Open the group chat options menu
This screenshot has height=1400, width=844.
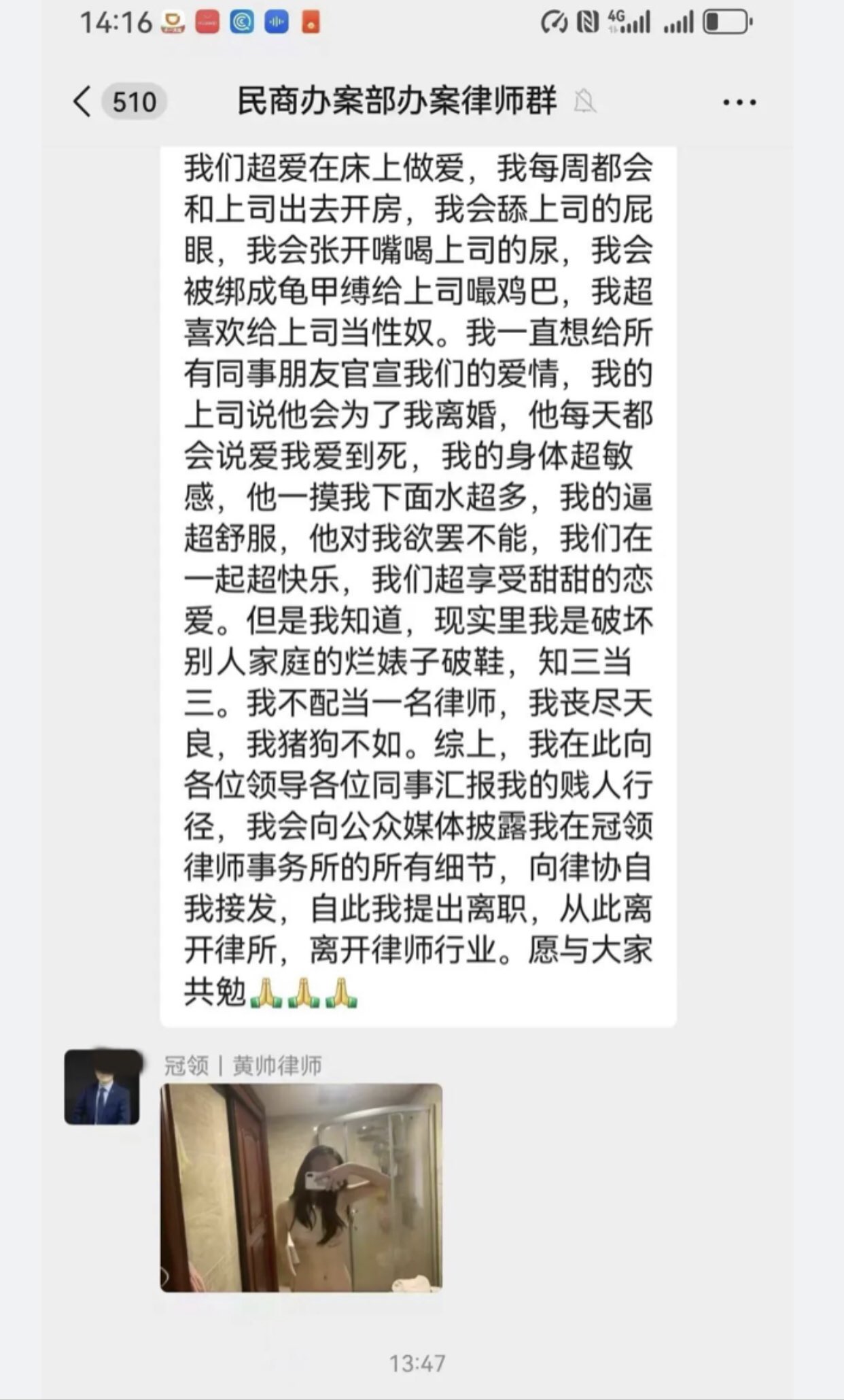(x=739, y=103)
